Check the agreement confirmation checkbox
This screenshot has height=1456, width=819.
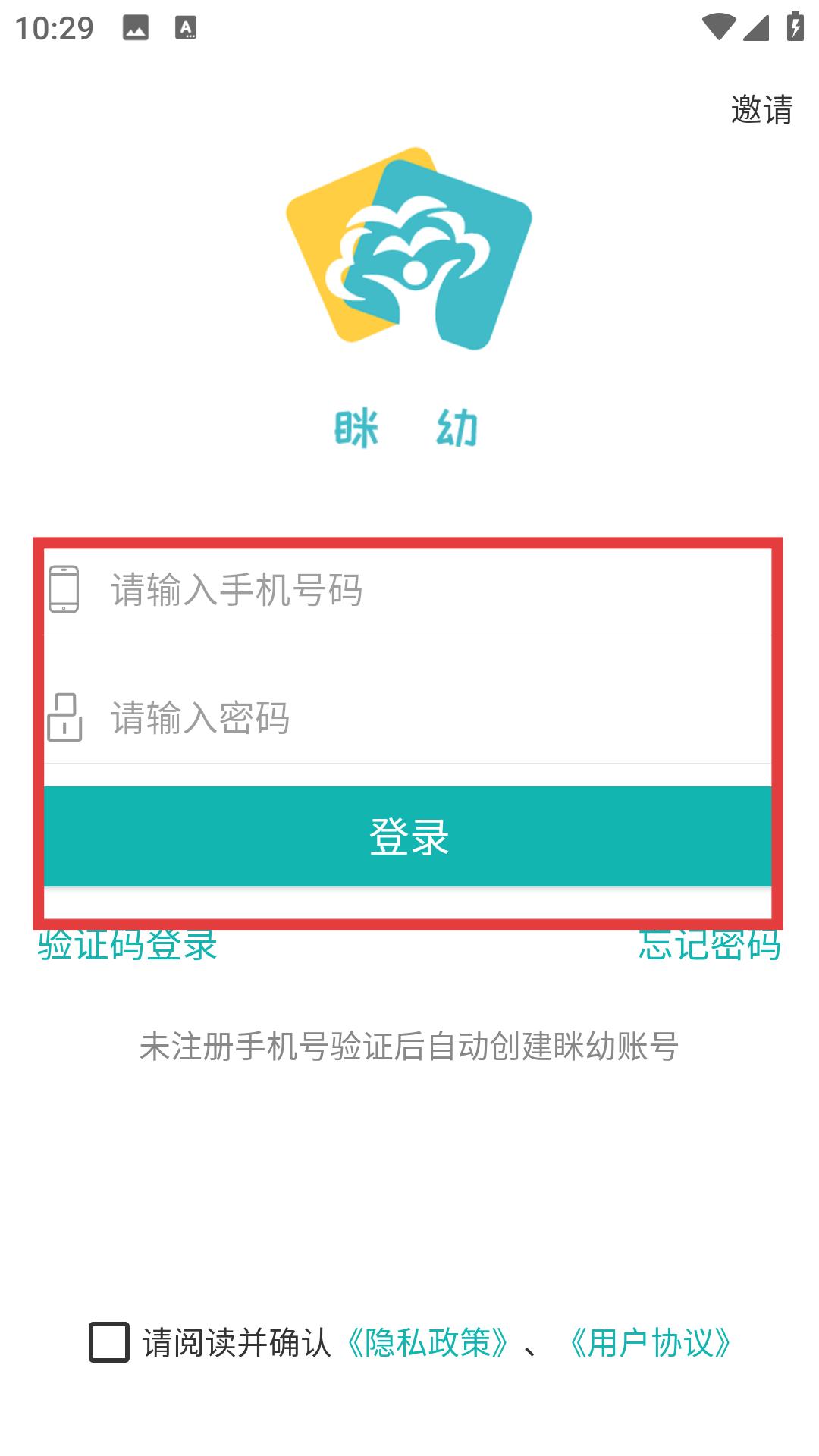click(x=109, y=1342)
